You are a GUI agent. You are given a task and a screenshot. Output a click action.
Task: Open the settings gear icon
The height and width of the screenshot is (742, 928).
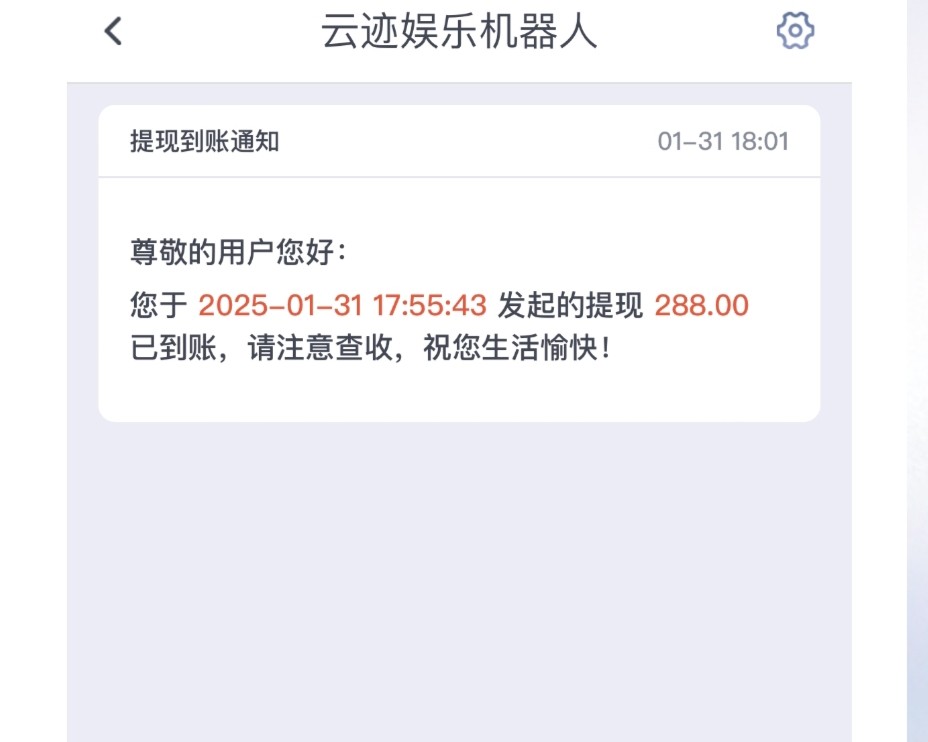point(795,31)
